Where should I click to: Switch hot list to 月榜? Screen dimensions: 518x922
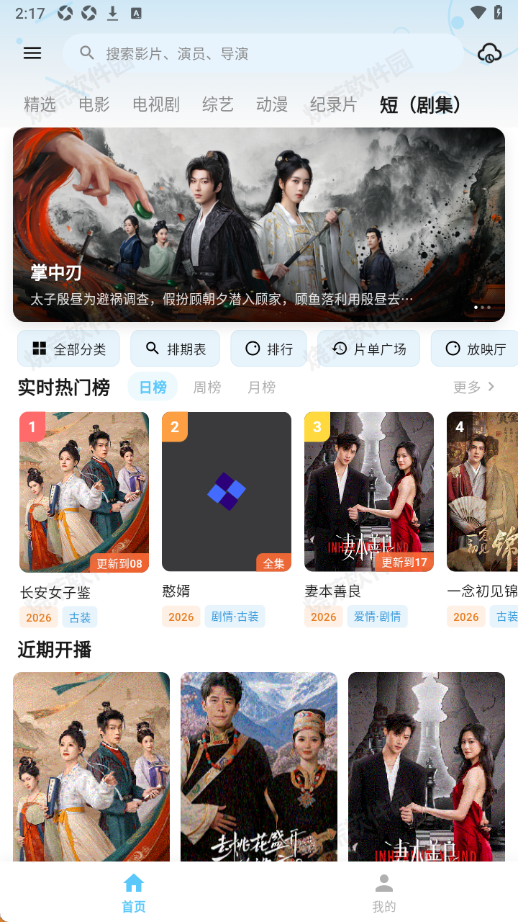point(261,387)
